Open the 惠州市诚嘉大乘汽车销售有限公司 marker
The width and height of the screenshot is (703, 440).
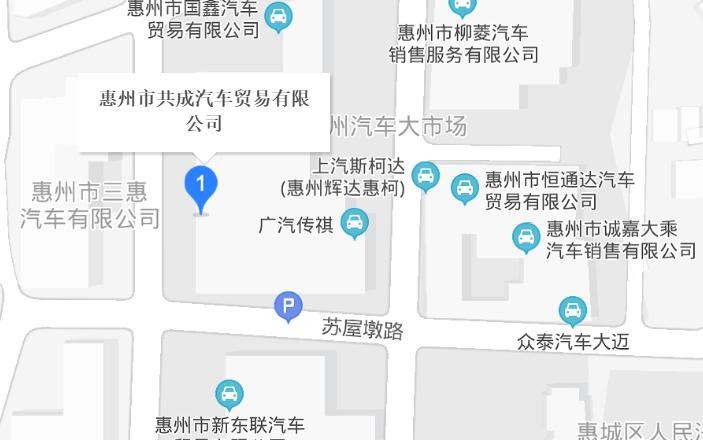click(525, 238)
